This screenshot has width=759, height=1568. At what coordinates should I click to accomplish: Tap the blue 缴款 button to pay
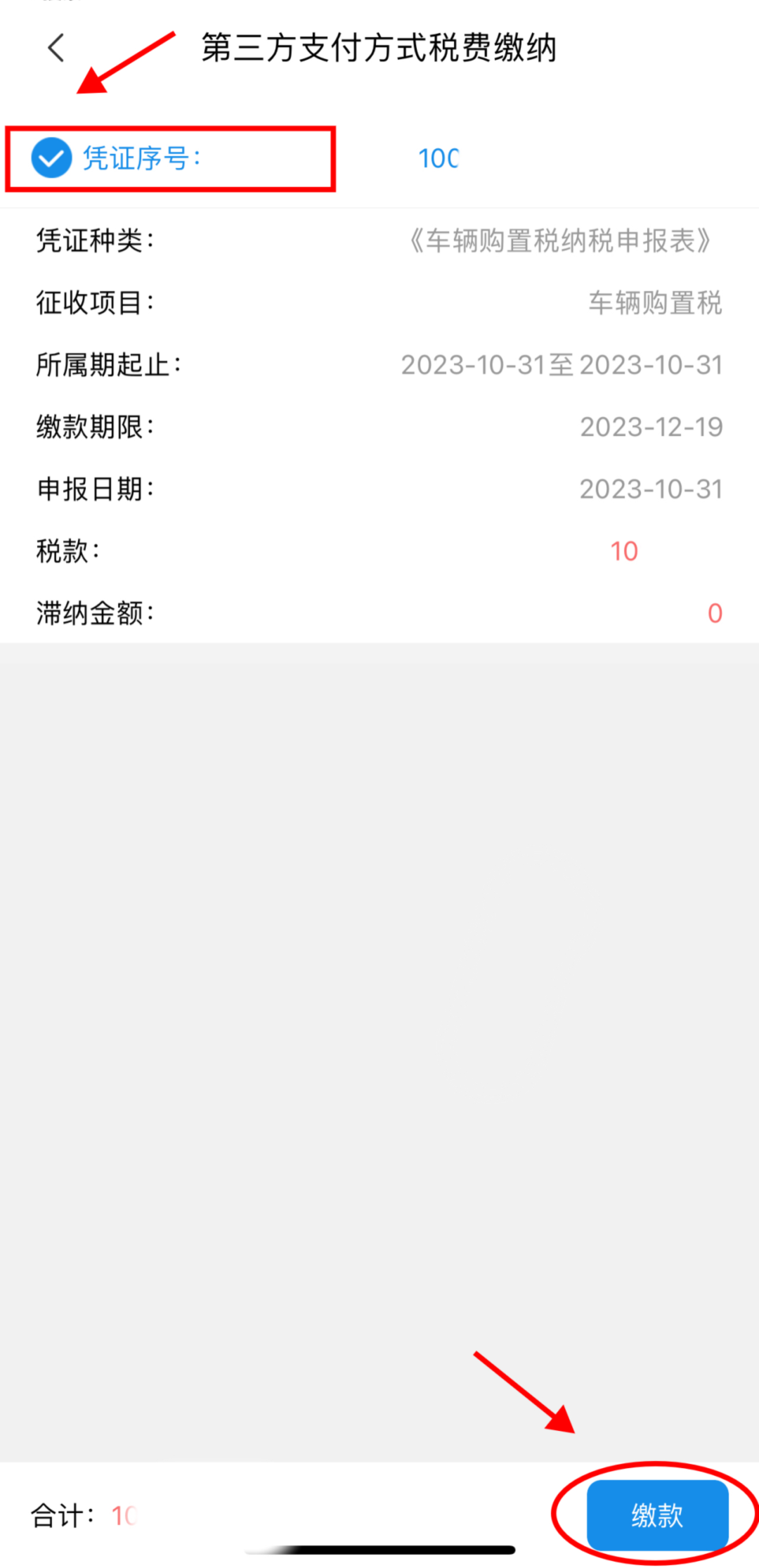(657, 1515)
